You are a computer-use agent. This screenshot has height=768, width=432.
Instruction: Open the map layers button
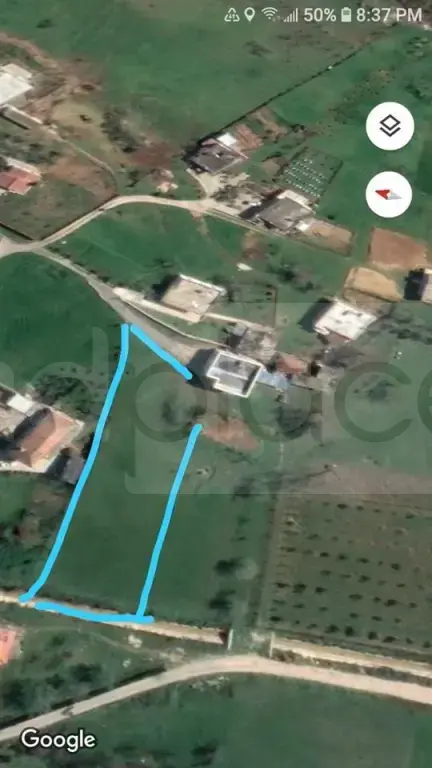tap(390, 126)
